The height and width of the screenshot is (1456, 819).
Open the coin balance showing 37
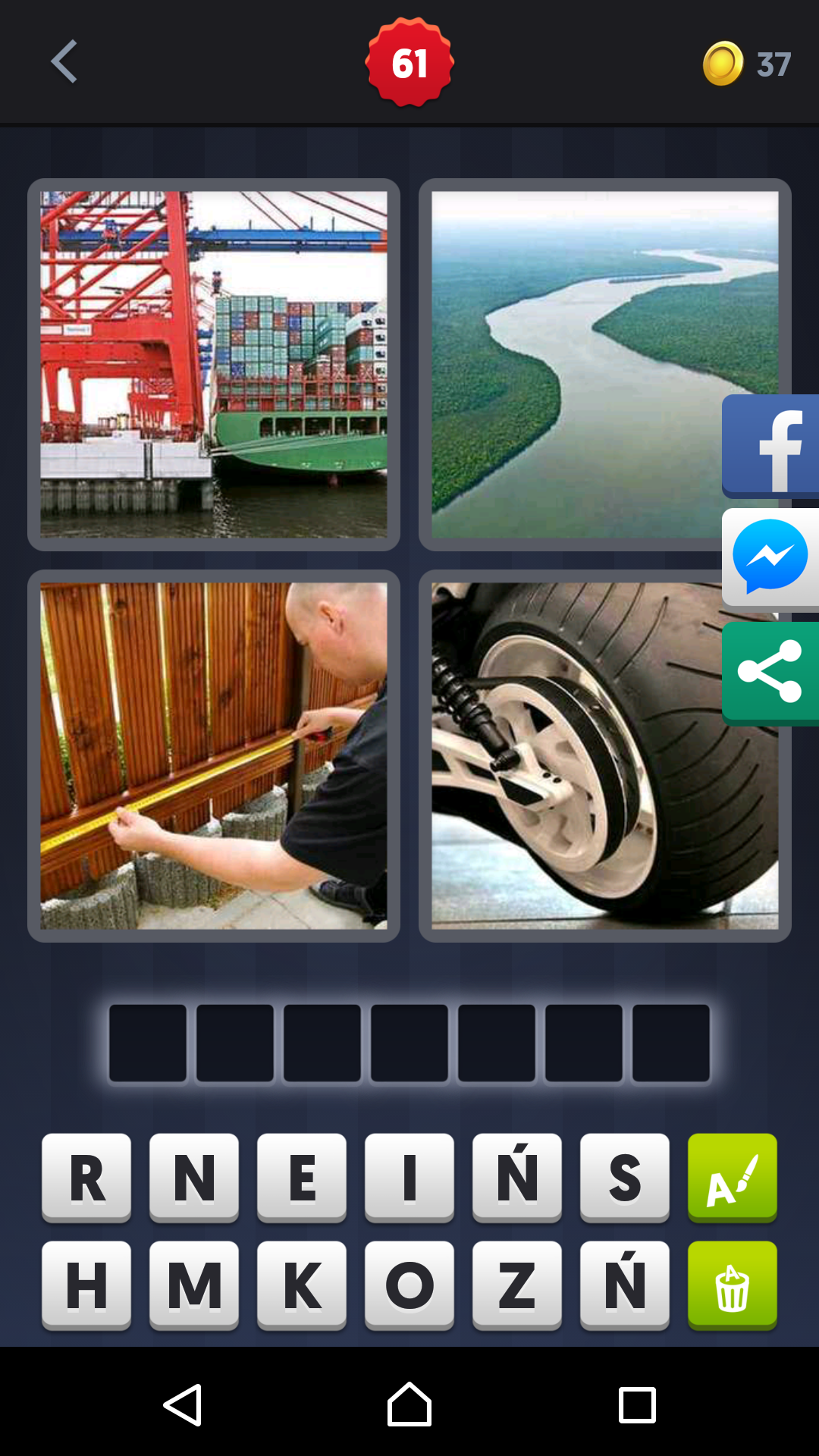click(x=747, y=64)
